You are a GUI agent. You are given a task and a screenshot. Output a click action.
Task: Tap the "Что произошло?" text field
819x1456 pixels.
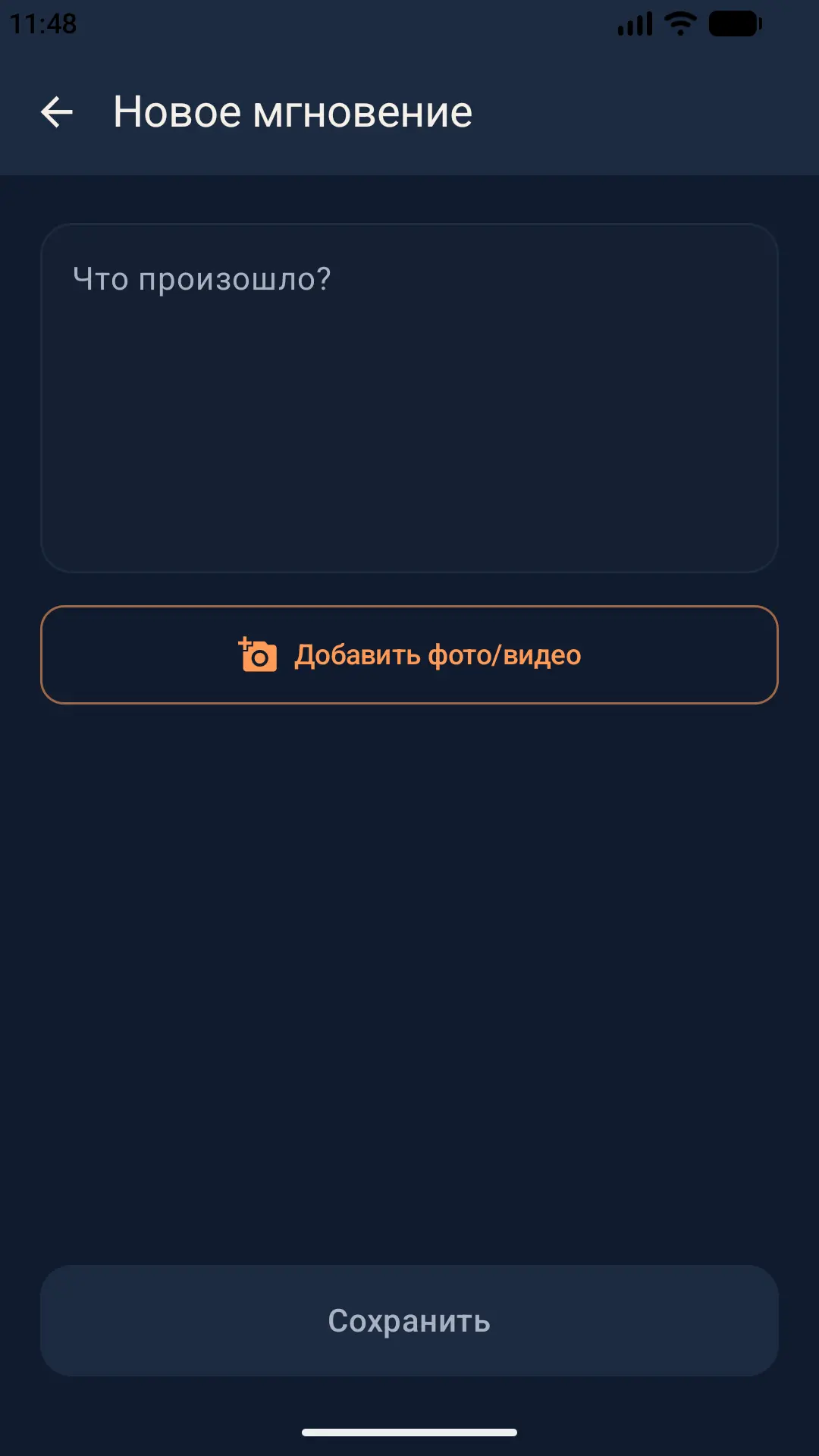[x=409, y=398]
